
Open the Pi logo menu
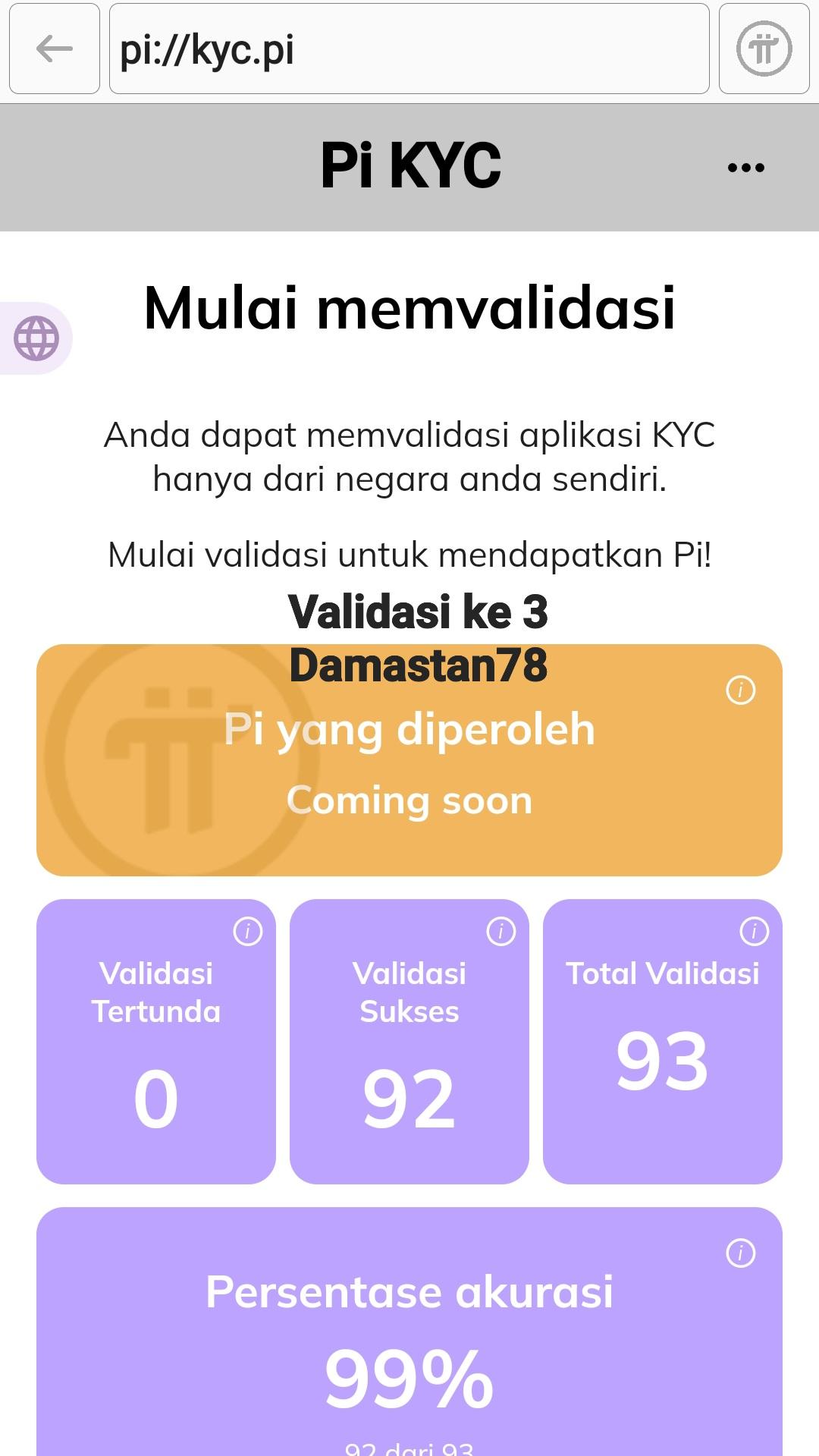764,49
